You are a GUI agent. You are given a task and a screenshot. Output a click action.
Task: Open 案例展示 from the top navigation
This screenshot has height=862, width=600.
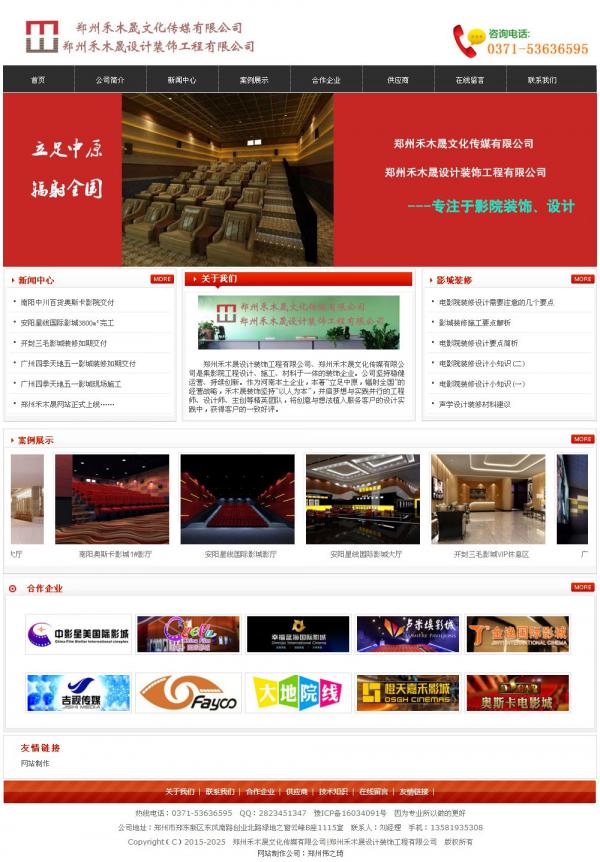pos(254,80)
